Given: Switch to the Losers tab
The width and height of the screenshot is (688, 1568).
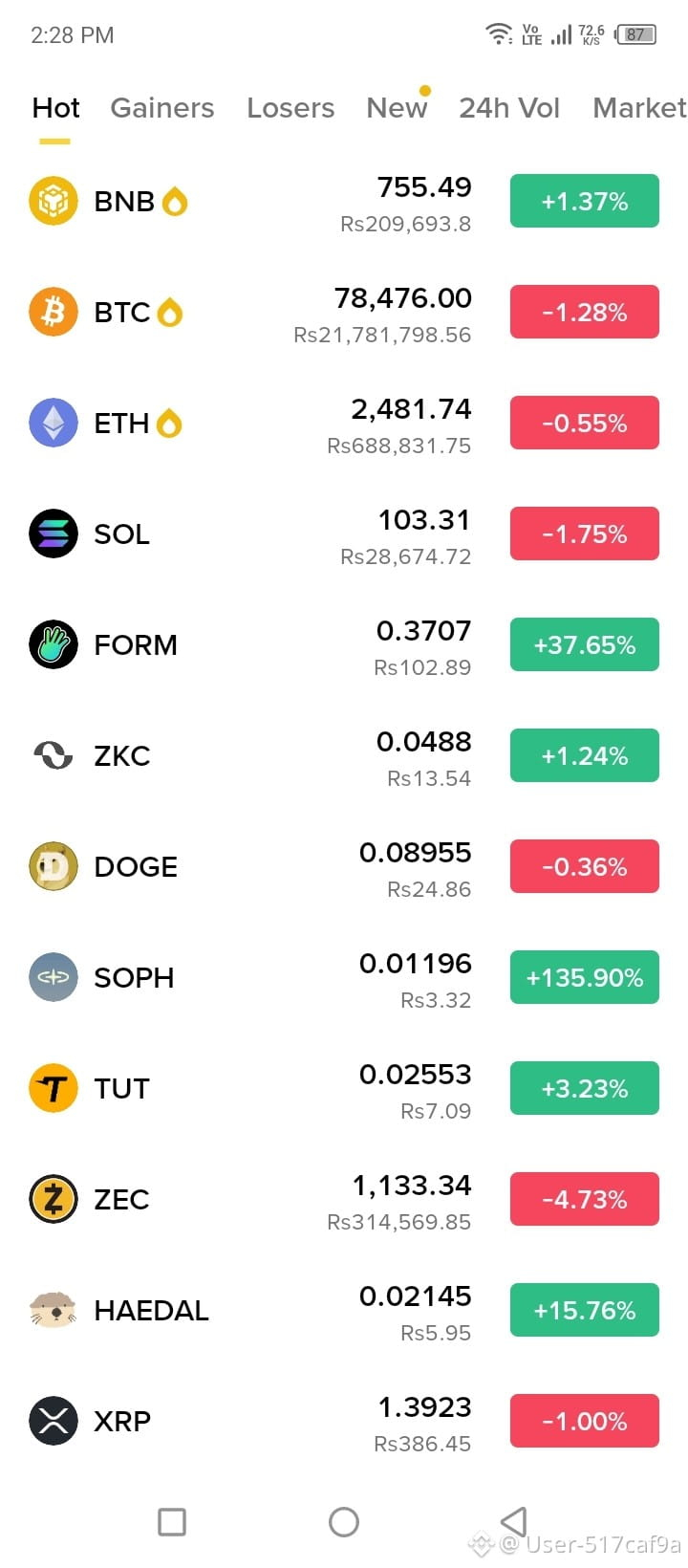Looking at the screenshot, I should pos(290,108).
